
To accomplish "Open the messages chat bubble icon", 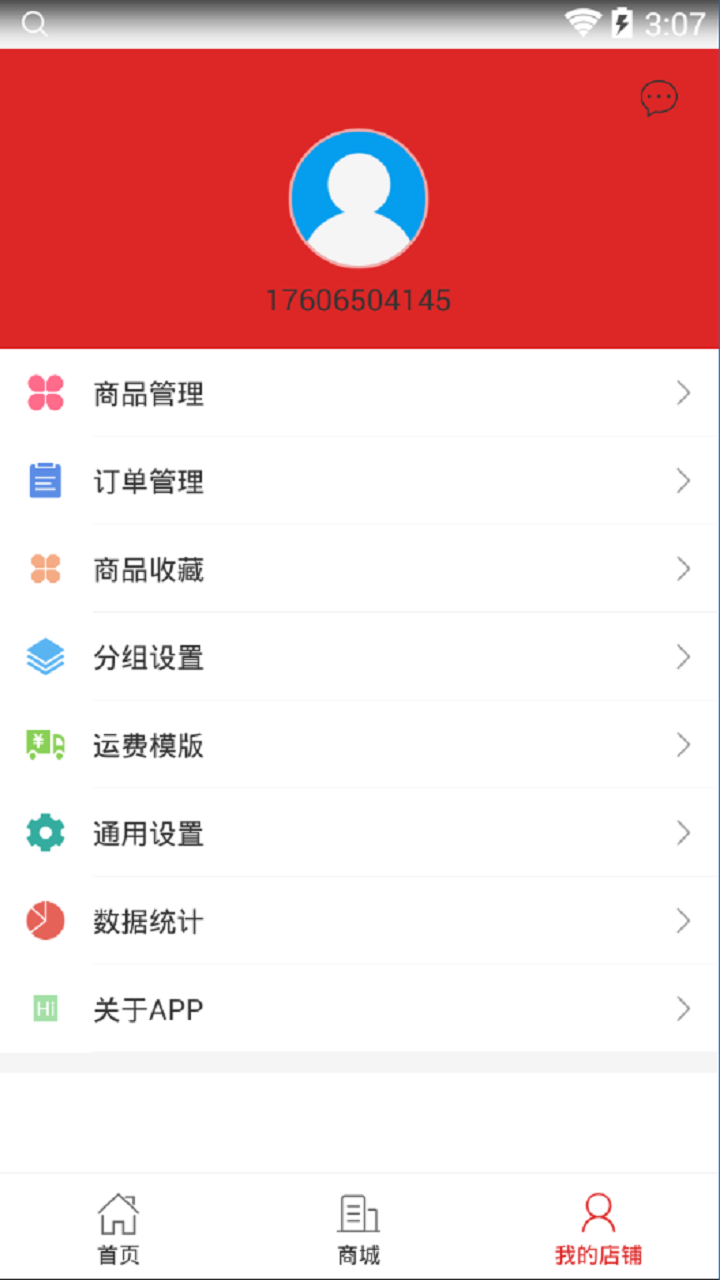I will pyautogui.click(x=659, y=98).
